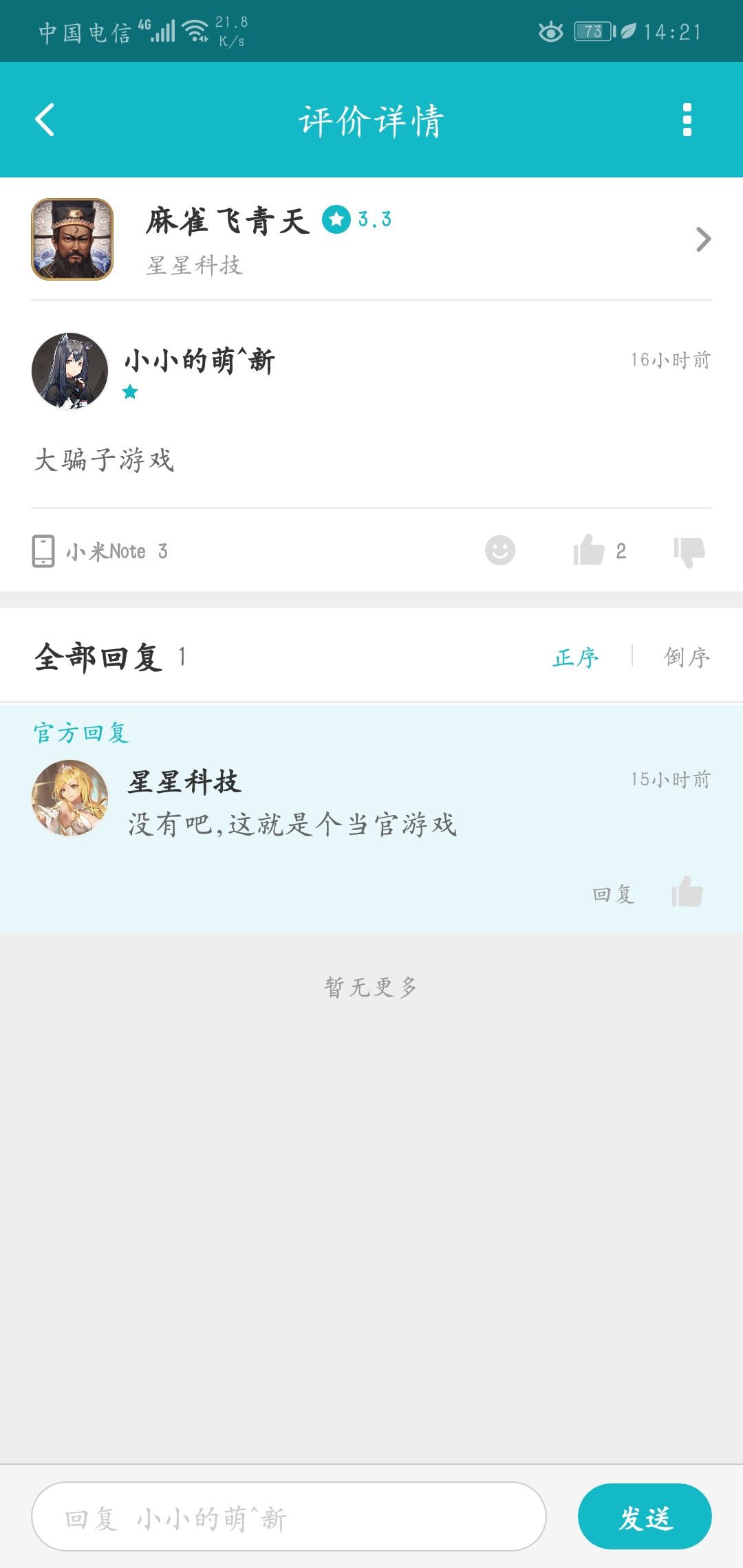Tap the back arrow to leave review details
This screenshot has width=743, height=1568.
(43, 121)
